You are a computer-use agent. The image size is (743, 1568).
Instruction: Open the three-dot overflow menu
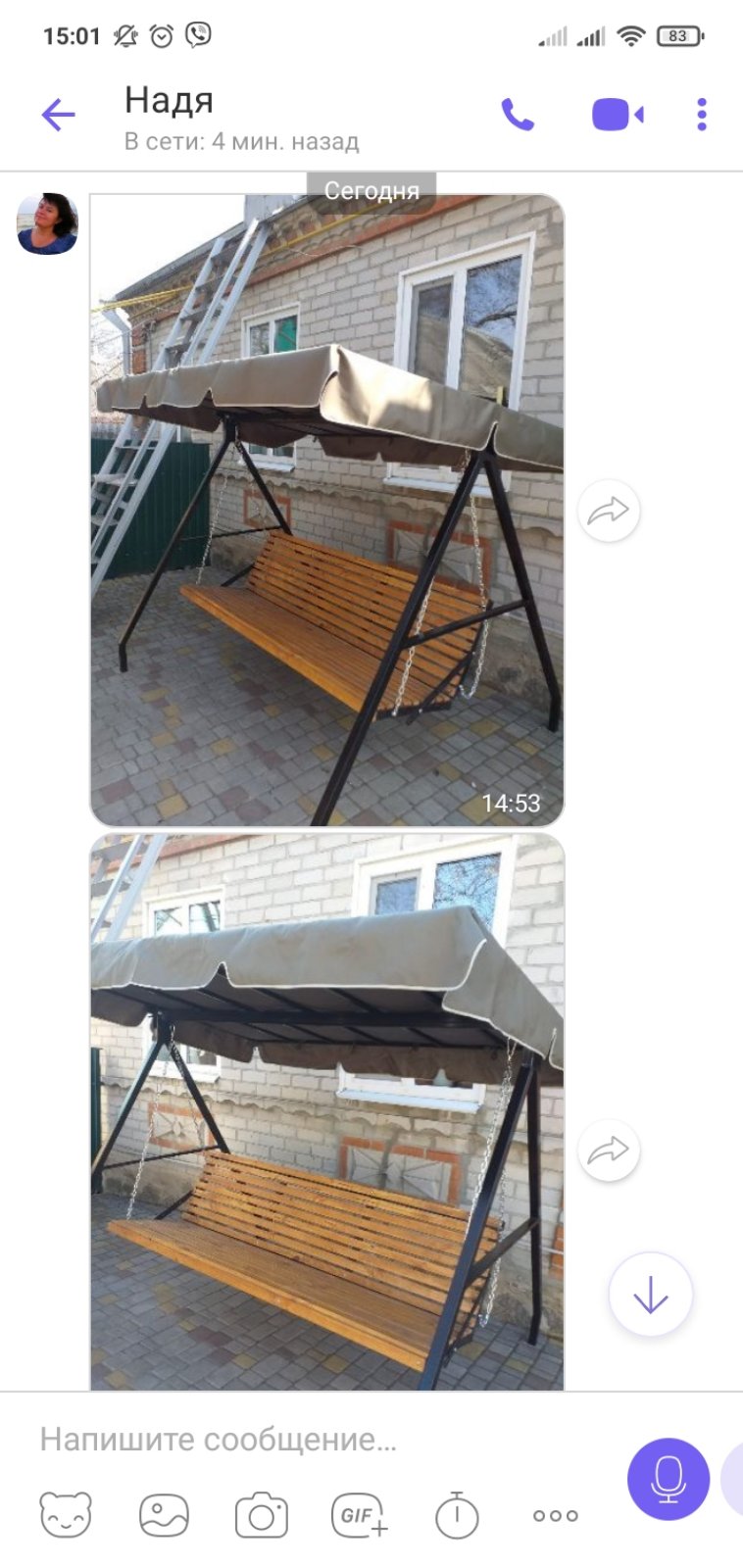pos(701,116)
